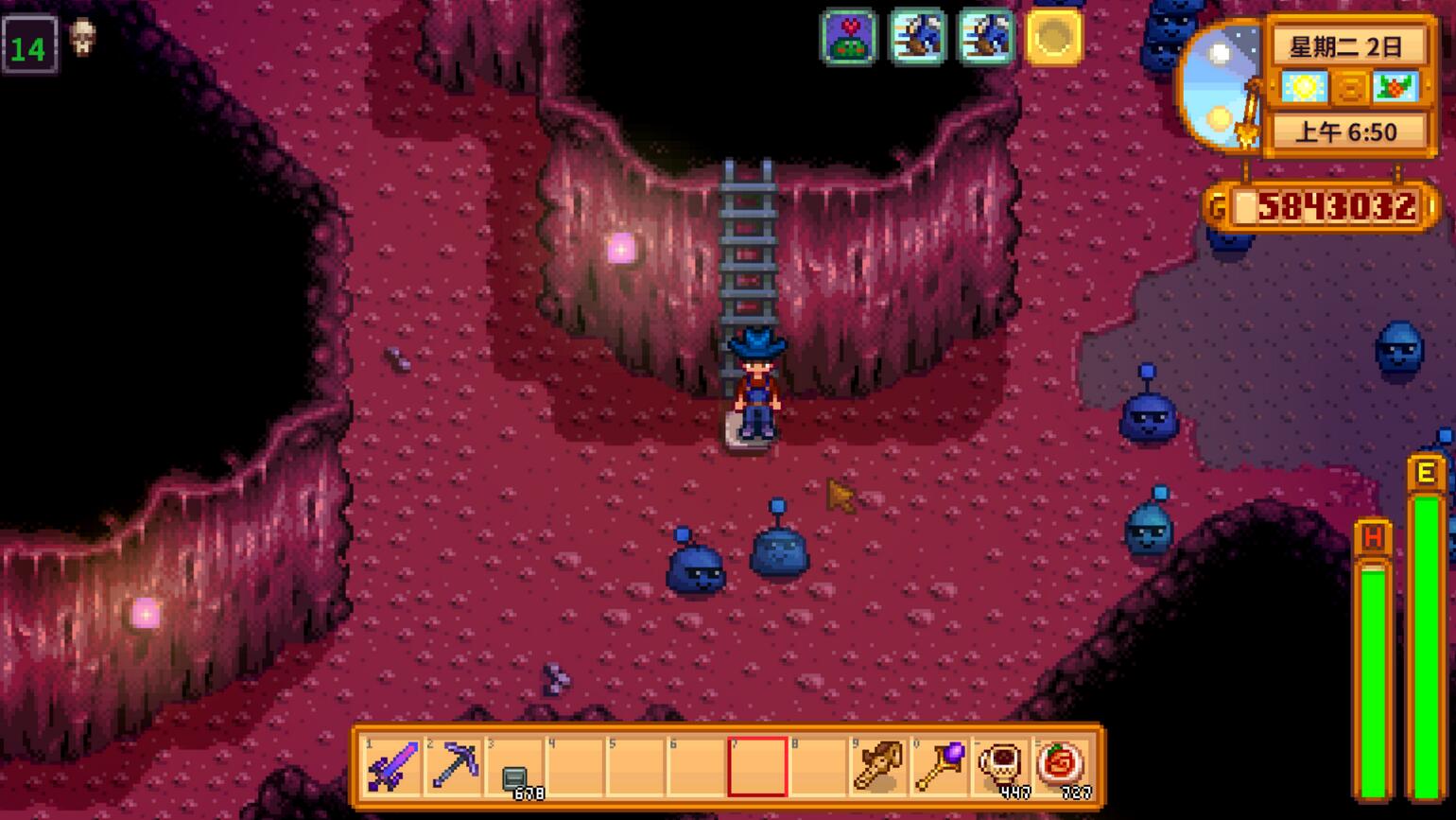Select empty toolbar slot 4
Screen dimensions: 1456x820
[x=575, y=766]
